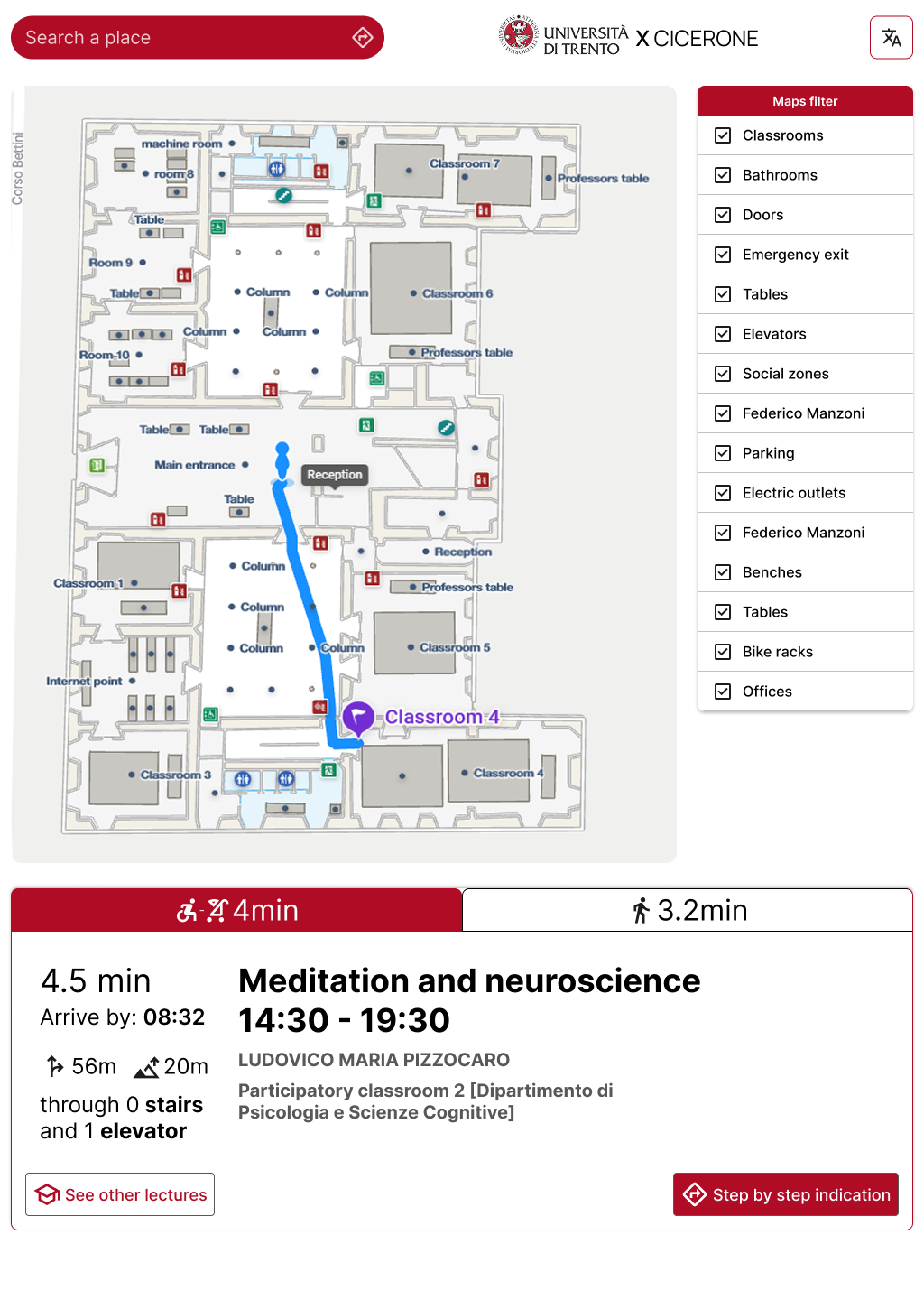Uncheck the Electric outlets filter
Image resolution: width=924 pixels, height=1300 pixels.
723,493
